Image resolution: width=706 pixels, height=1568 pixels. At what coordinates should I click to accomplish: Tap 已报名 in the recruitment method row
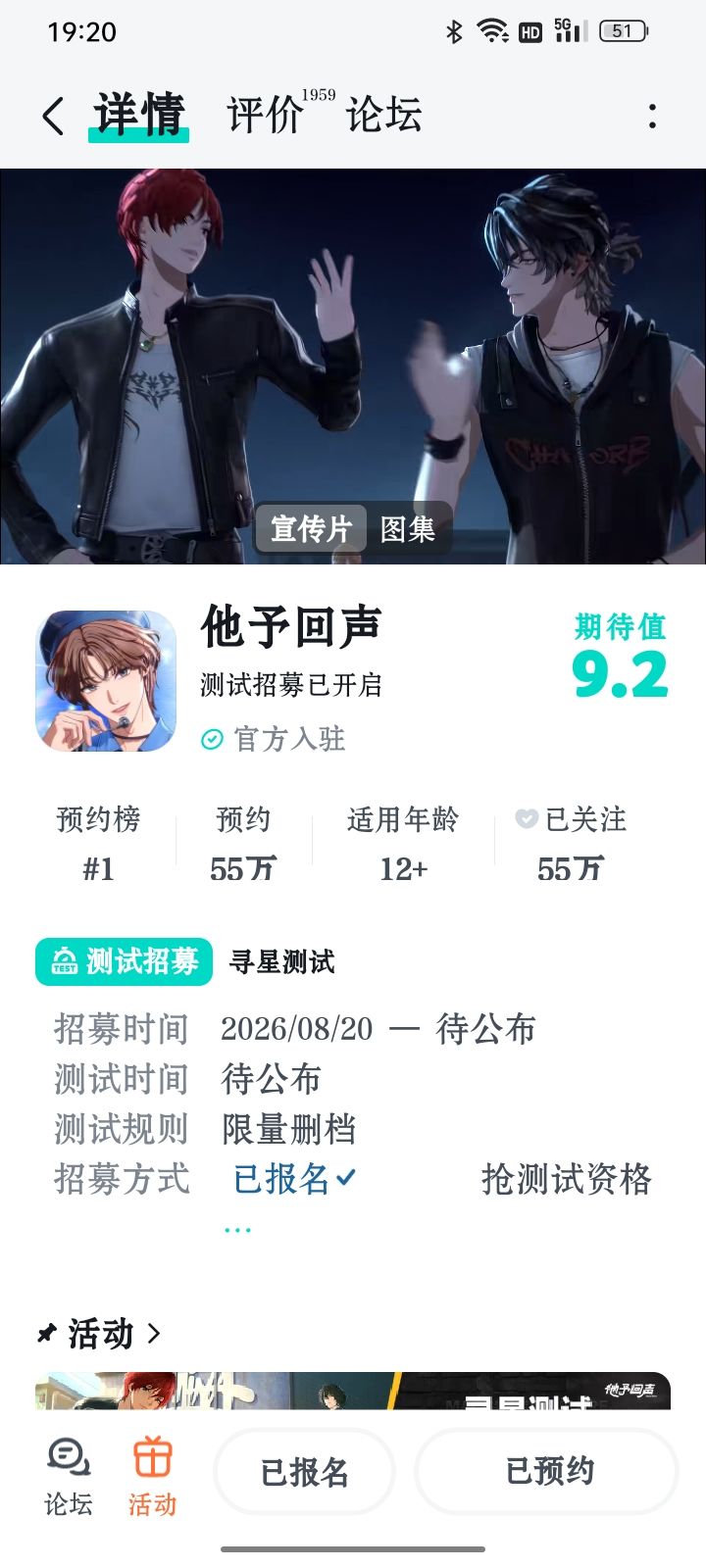pos(294,1179)
